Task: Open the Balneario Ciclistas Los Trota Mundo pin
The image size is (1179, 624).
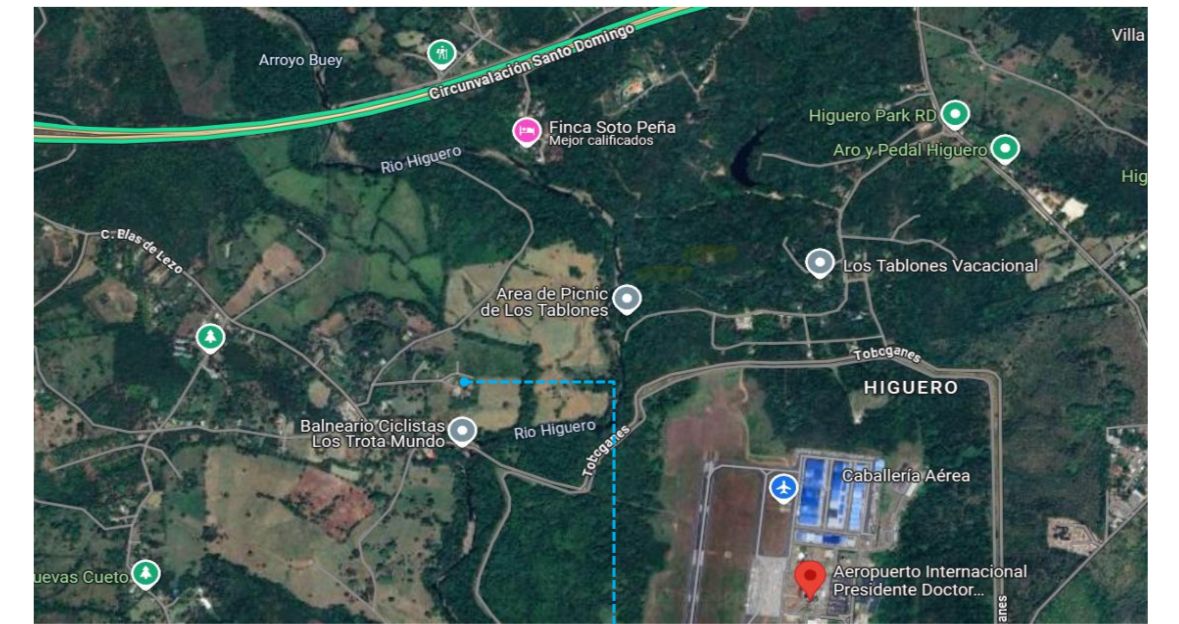Action: 461,430
